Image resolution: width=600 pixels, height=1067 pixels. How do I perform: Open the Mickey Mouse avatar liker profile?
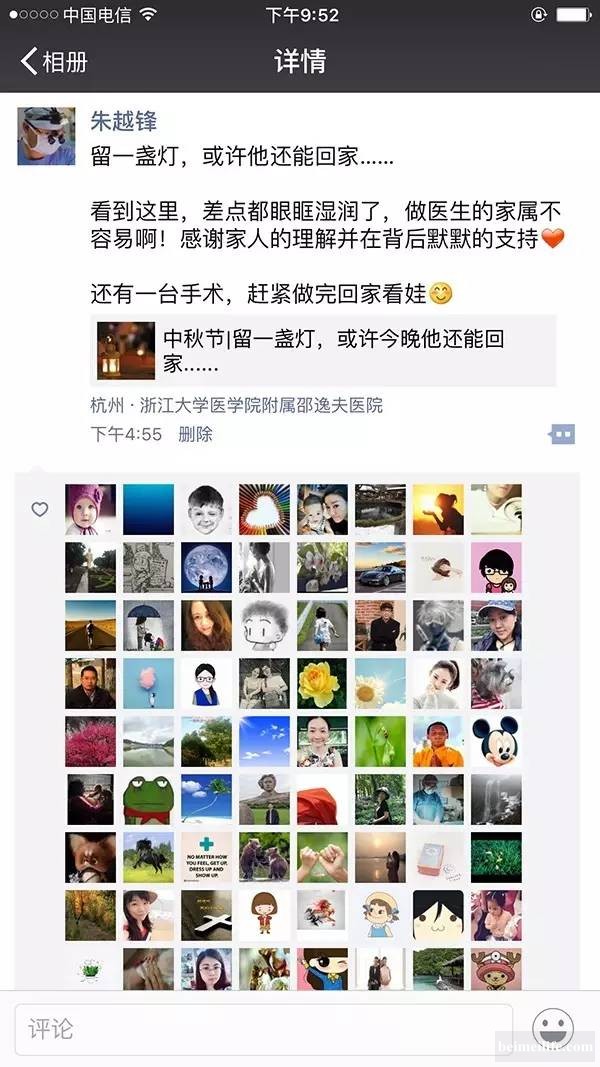click(496, 741)
